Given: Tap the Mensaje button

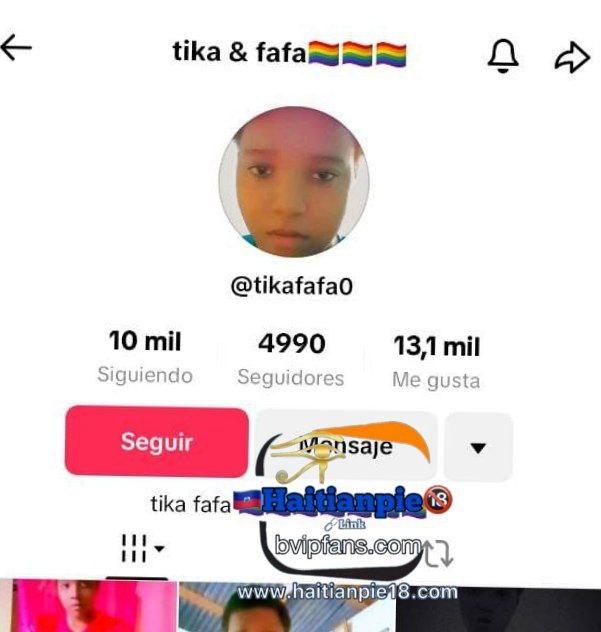Looking at the screenshot, I should pyautogui.click(x=346, y=445).
